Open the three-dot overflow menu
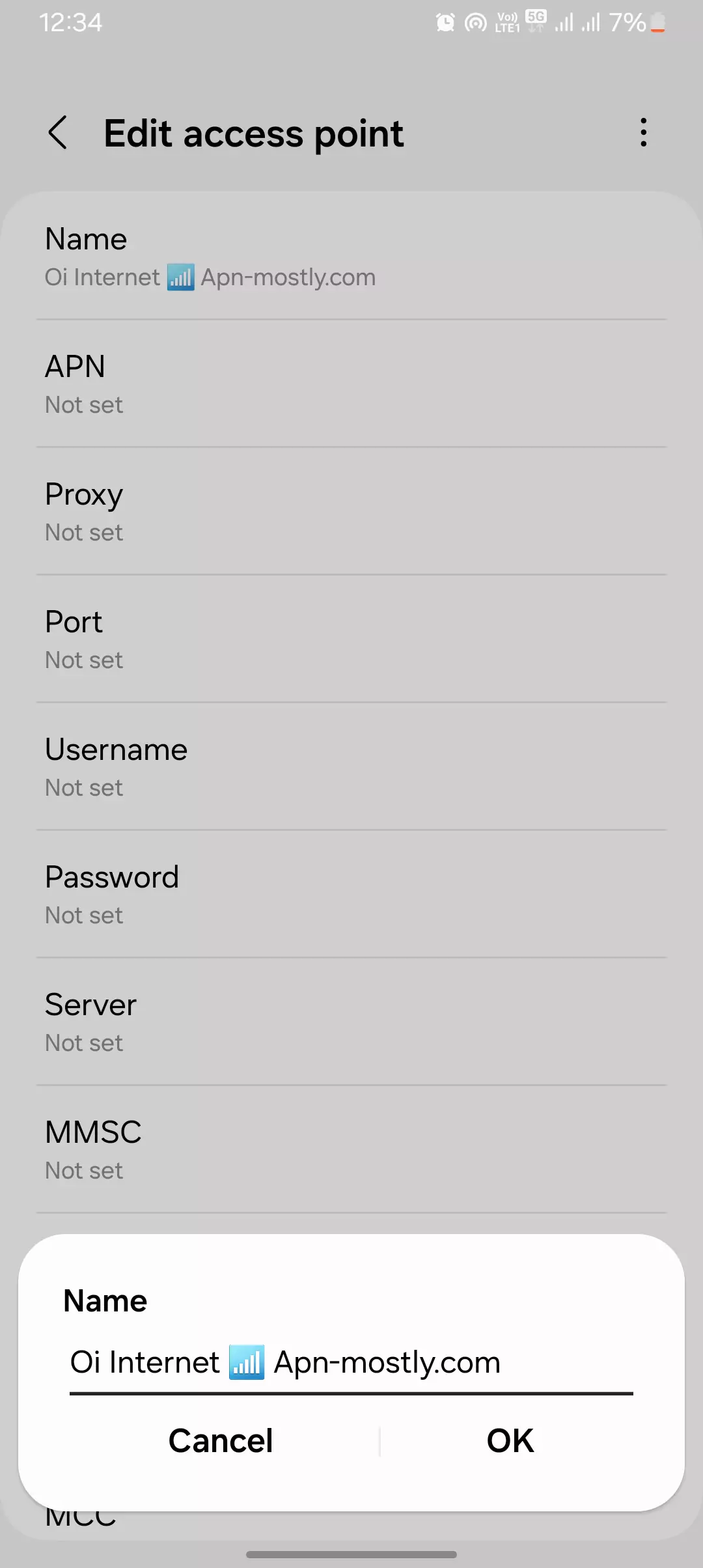This screenshot has width=703, height=1568. (643, 133)
